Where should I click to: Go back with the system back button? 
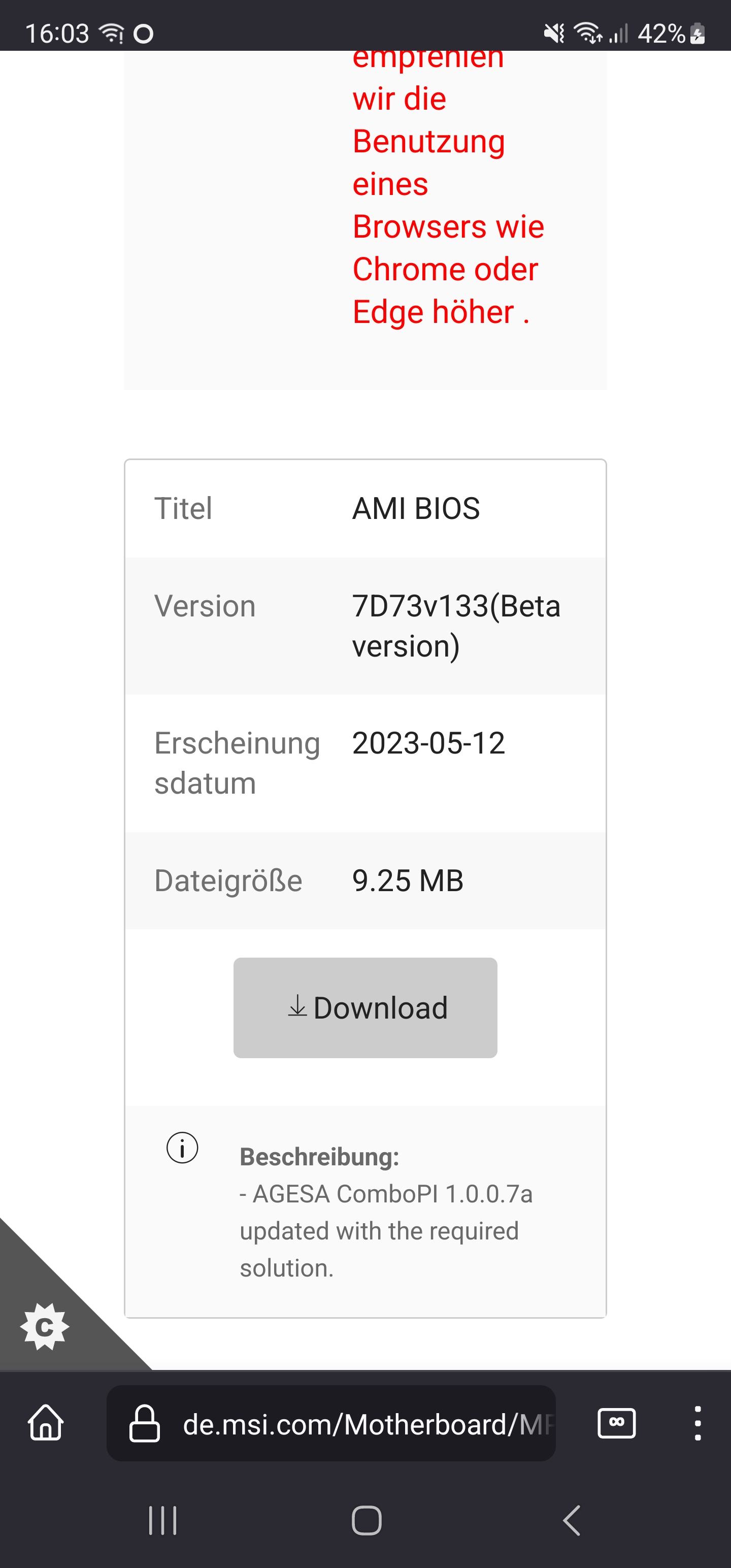tap(571, 1520)
